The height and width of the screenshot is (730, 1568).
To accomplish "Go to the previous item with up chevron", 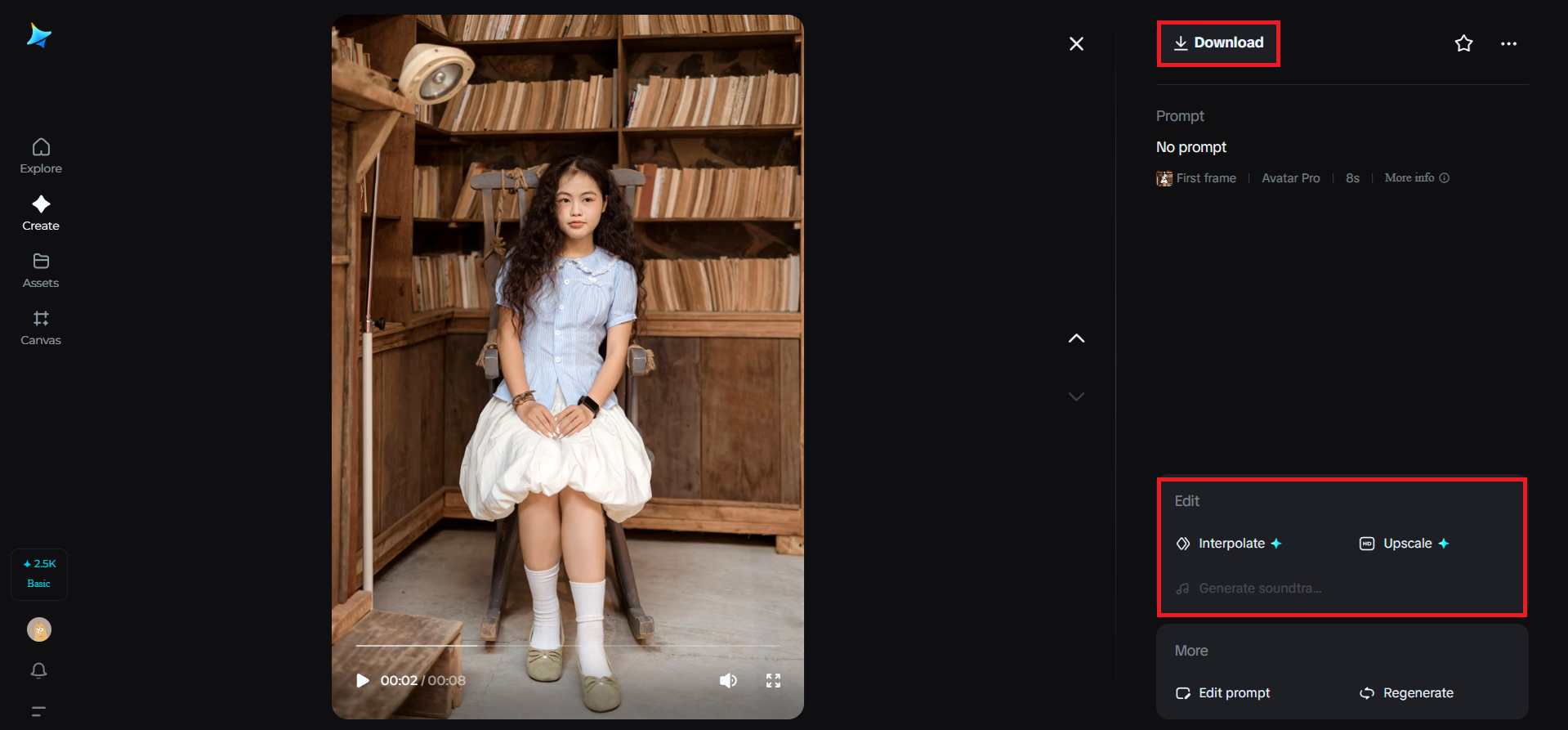I will pos(1076,338).
